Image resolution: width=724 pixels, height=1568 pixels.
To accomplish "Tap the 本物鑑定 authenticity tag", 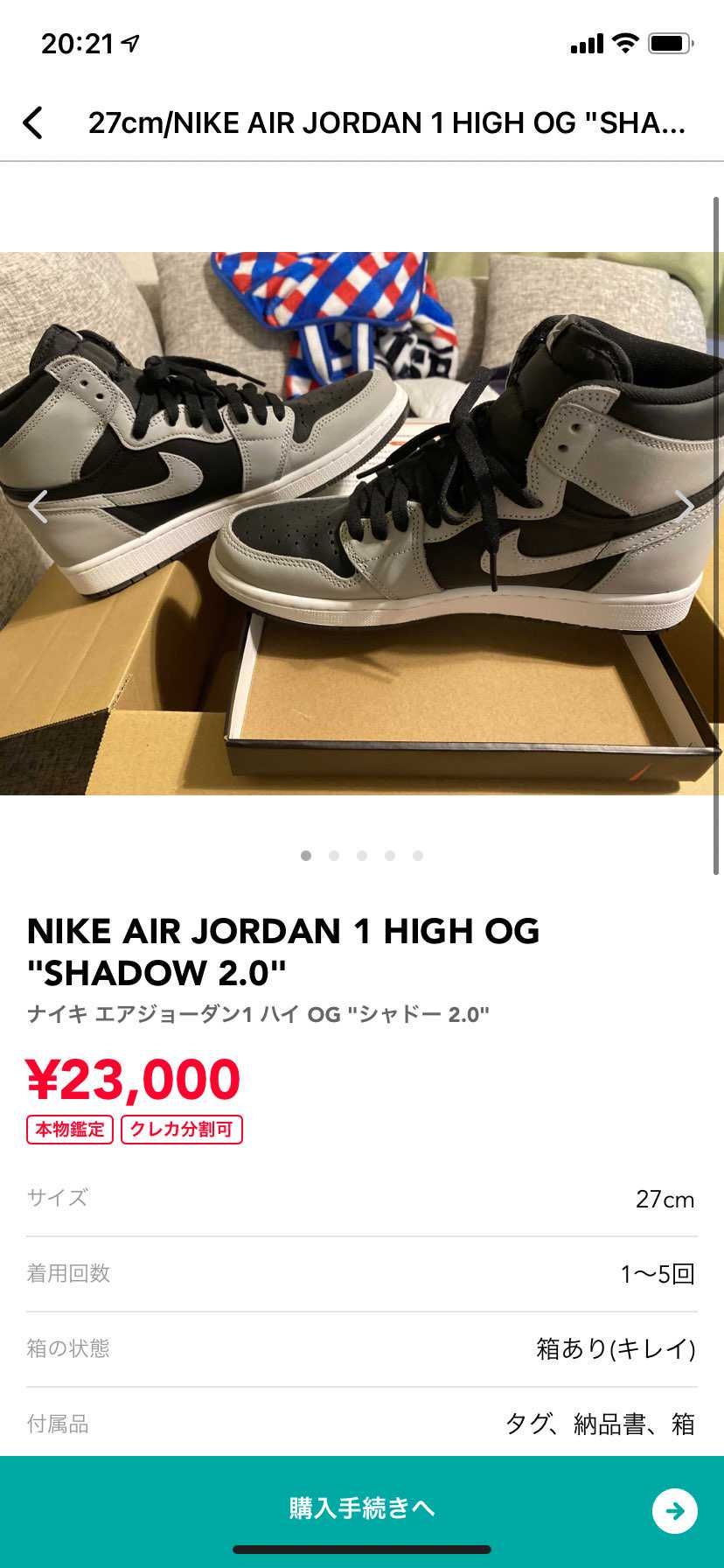I will (70, 1129).
